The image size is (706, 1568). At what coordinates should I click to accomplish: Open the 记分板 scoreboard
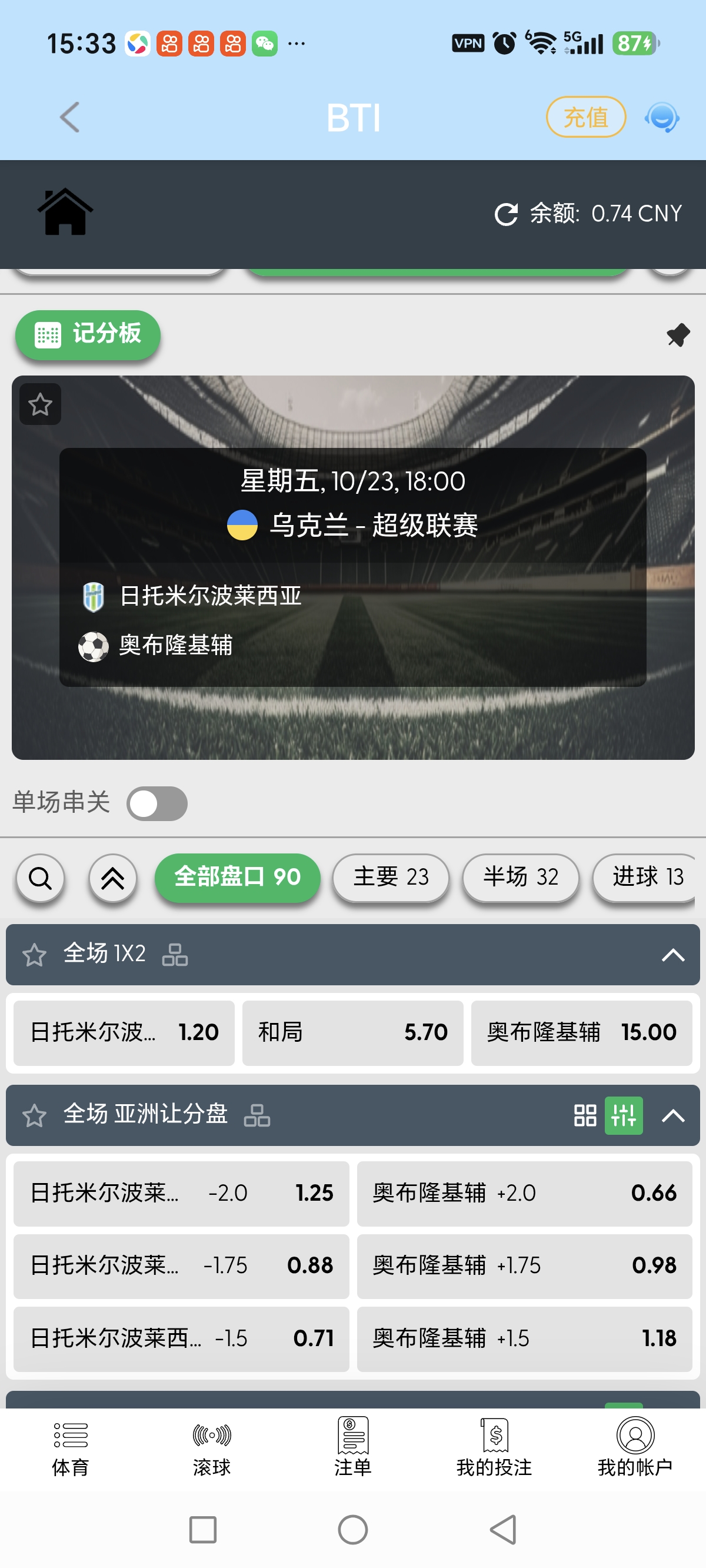point(88,334)
